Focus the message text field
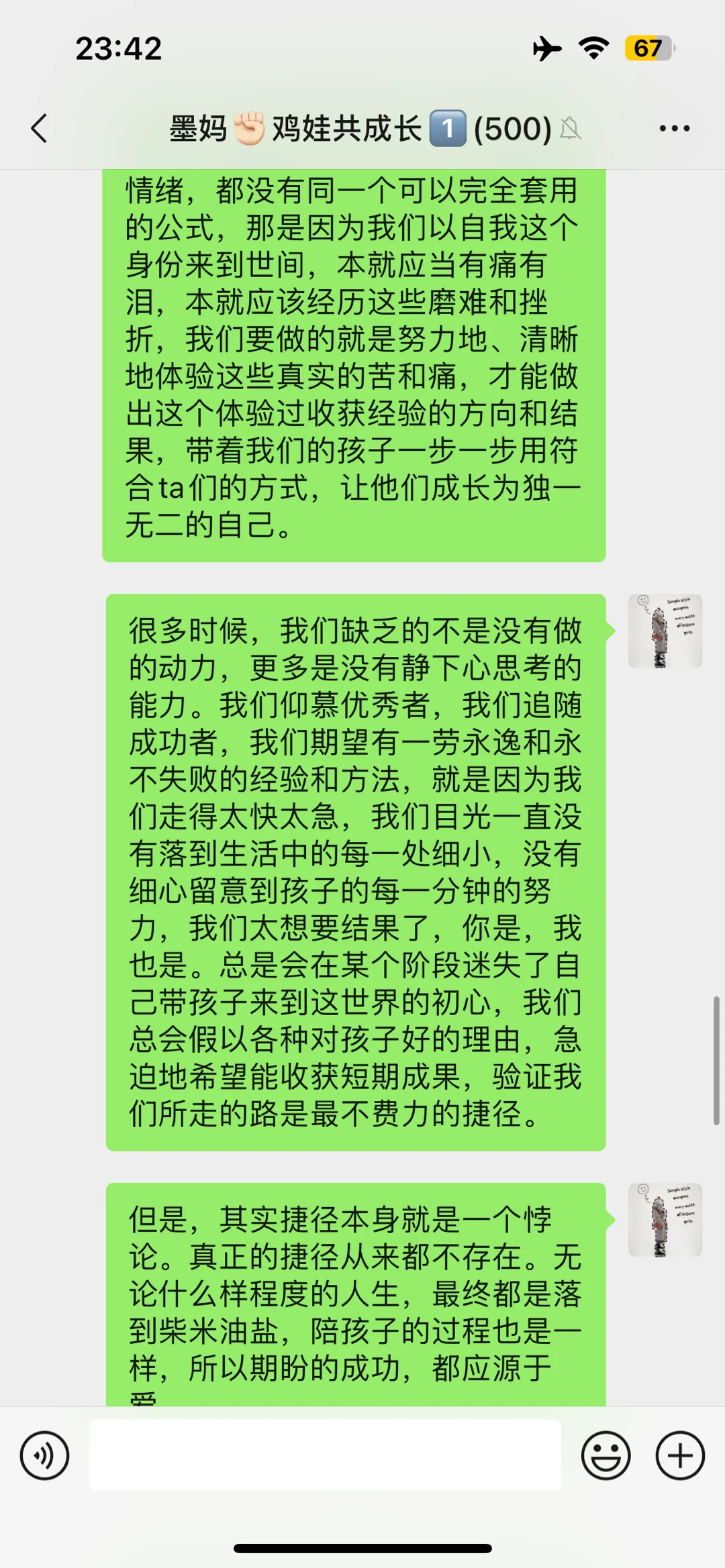 (325, 1455)
